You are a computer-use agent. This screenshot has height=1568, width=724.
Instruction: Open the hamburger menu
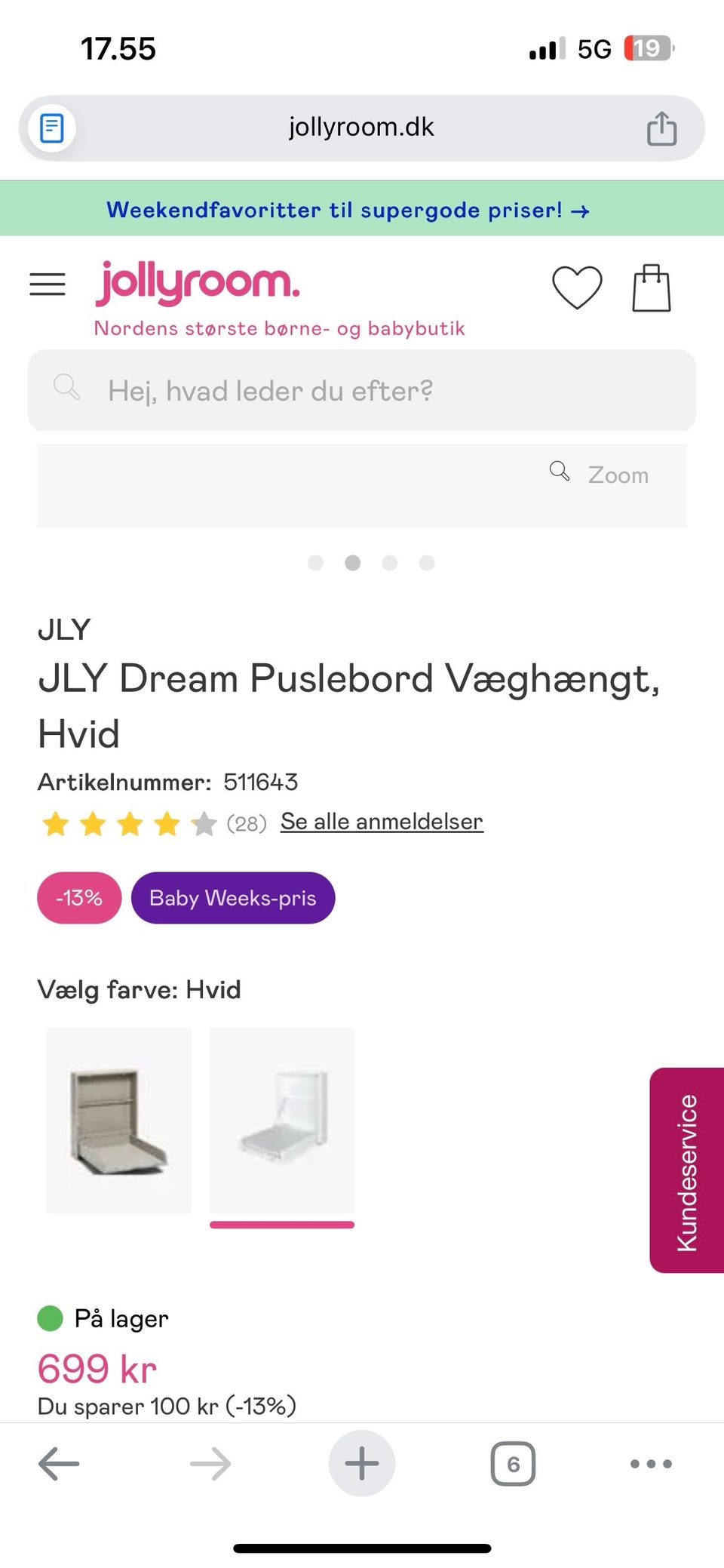(48, 284)
